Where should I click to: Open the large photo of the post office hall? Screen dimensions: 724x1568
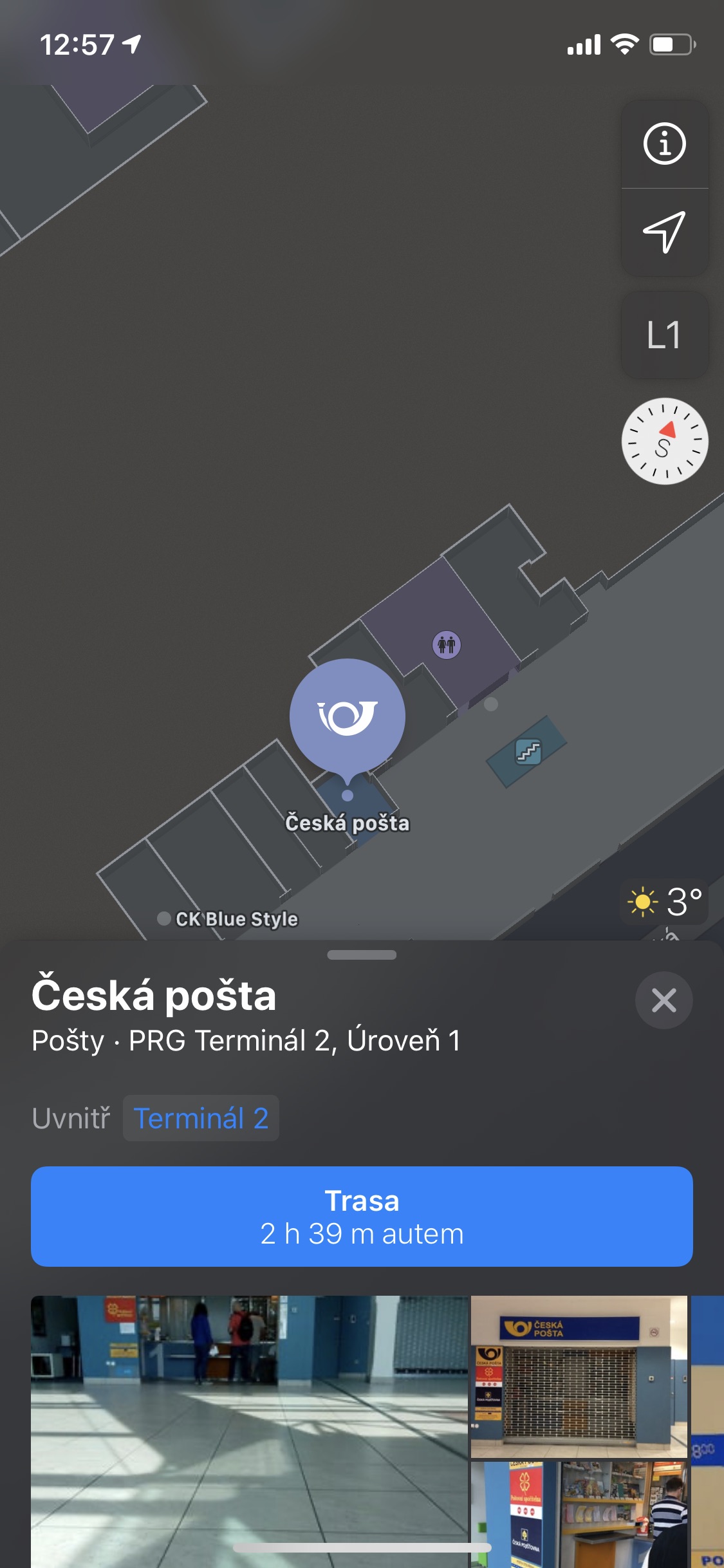(x=250, y=1430)
